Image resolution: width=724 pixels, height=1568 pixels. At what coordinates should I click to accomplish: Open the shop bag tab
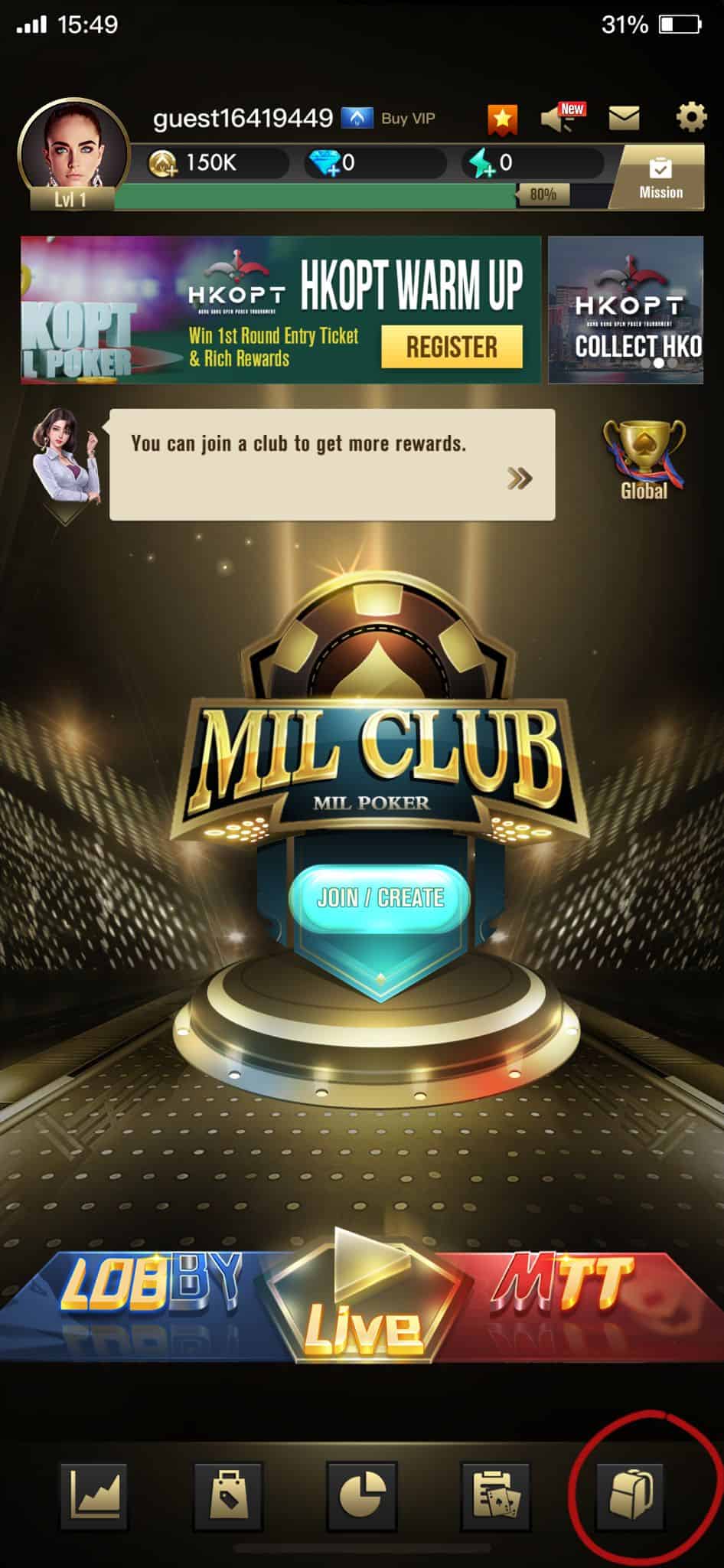click(x=228, y=1495)
